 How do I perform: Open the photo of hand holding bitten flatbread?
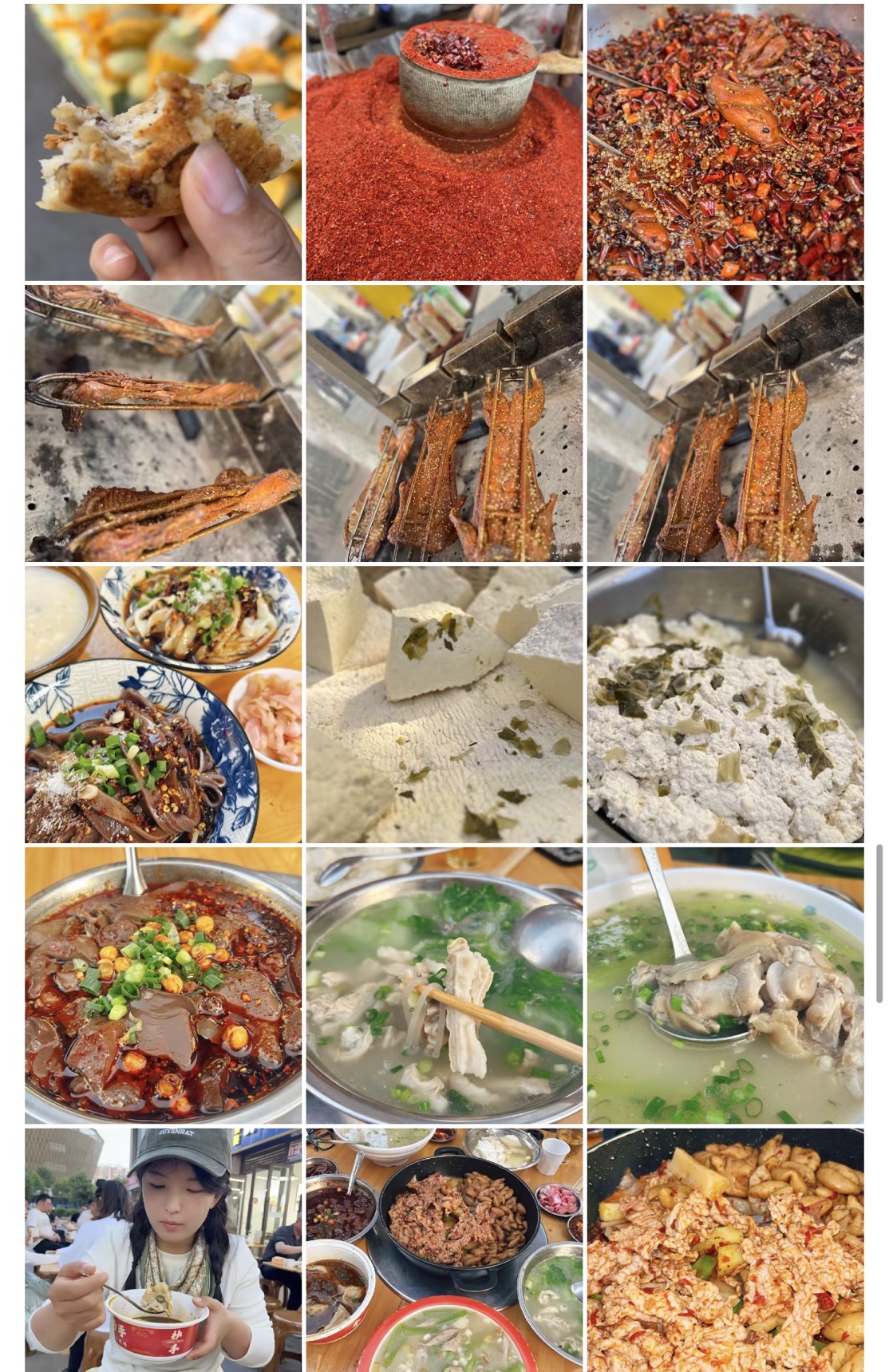[x=163, y=142]
